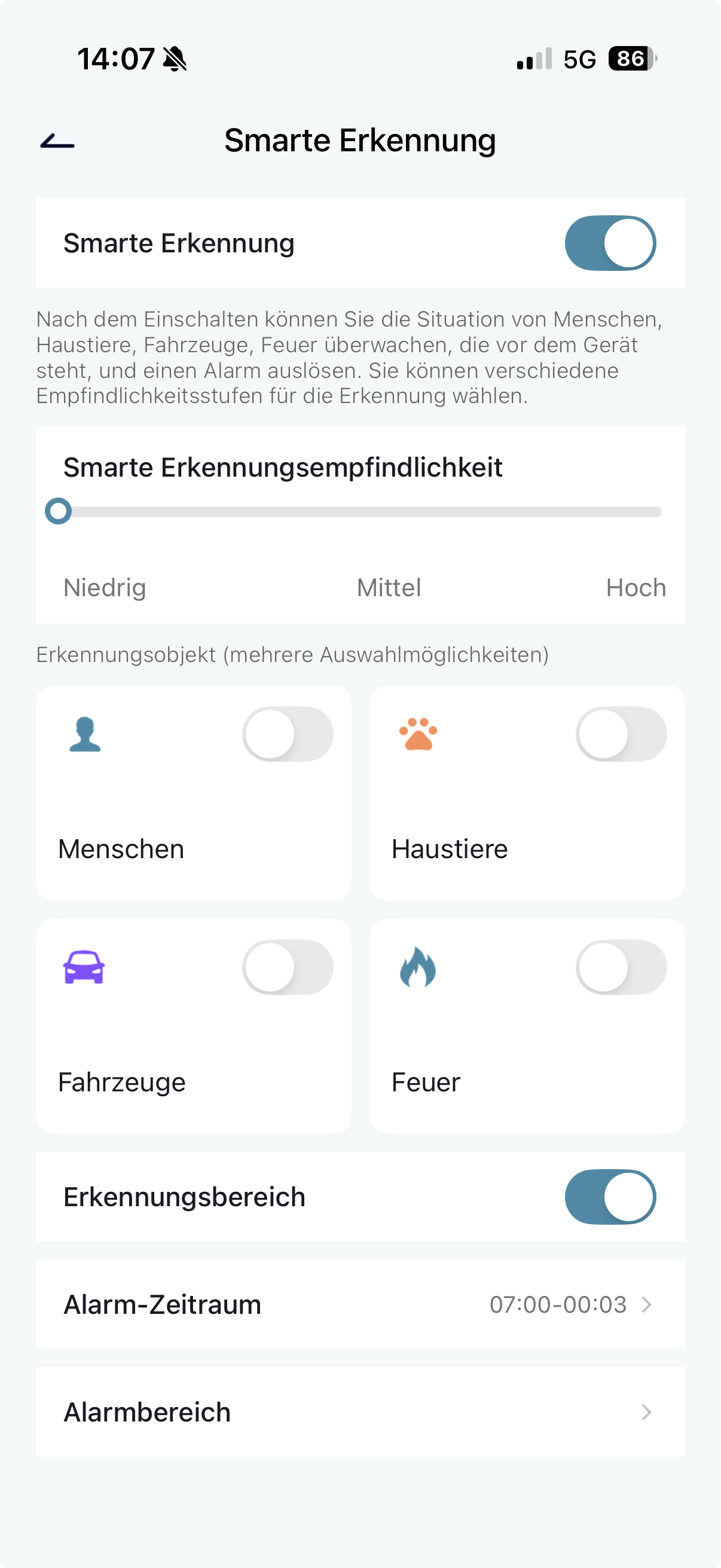Enable detection for Haustiere
The width and height of the screenshot is (721, 1568).
(x=621, y=734)
